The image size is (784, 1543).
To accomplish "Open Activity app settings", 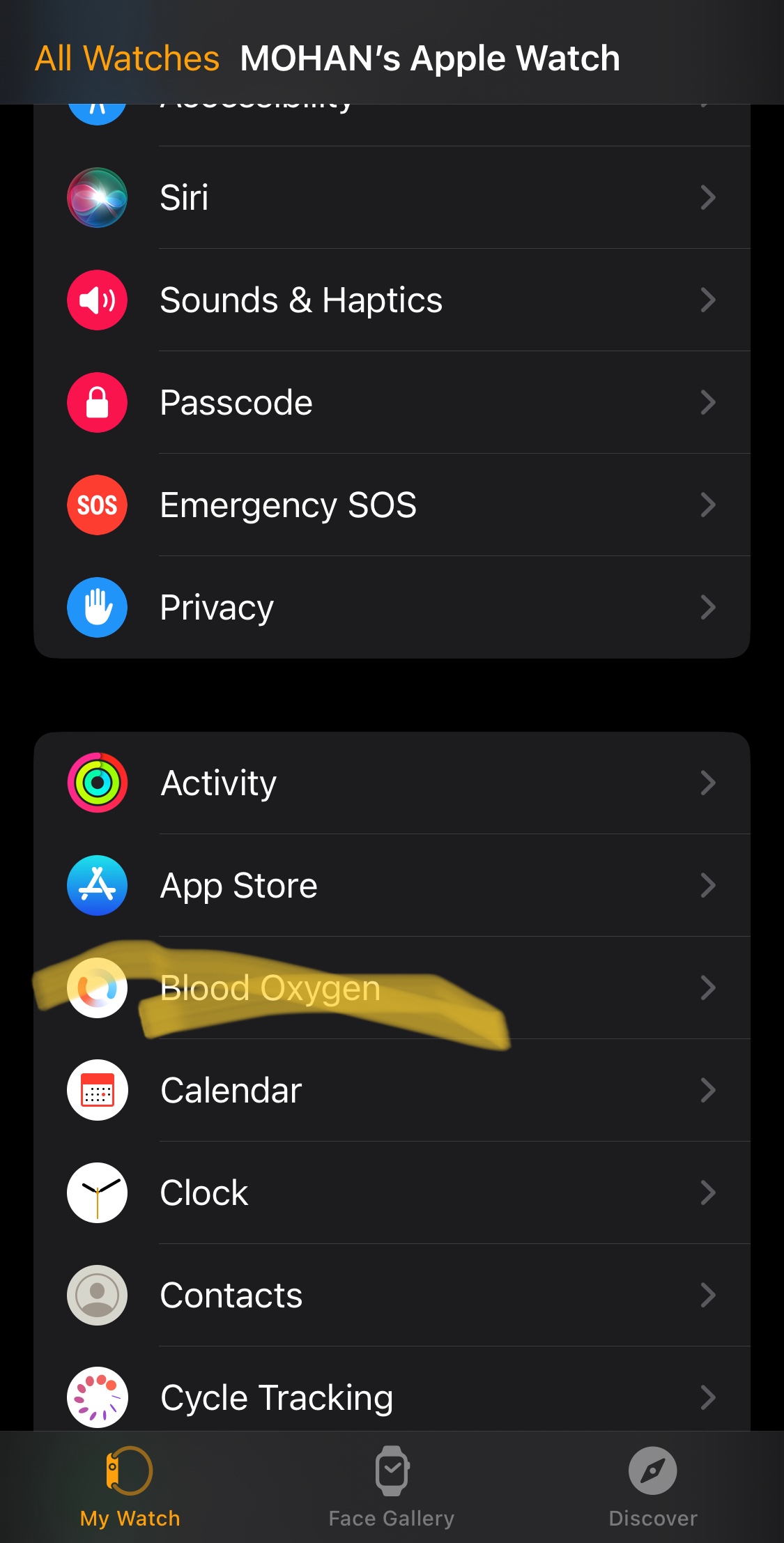I will [390, 783].
